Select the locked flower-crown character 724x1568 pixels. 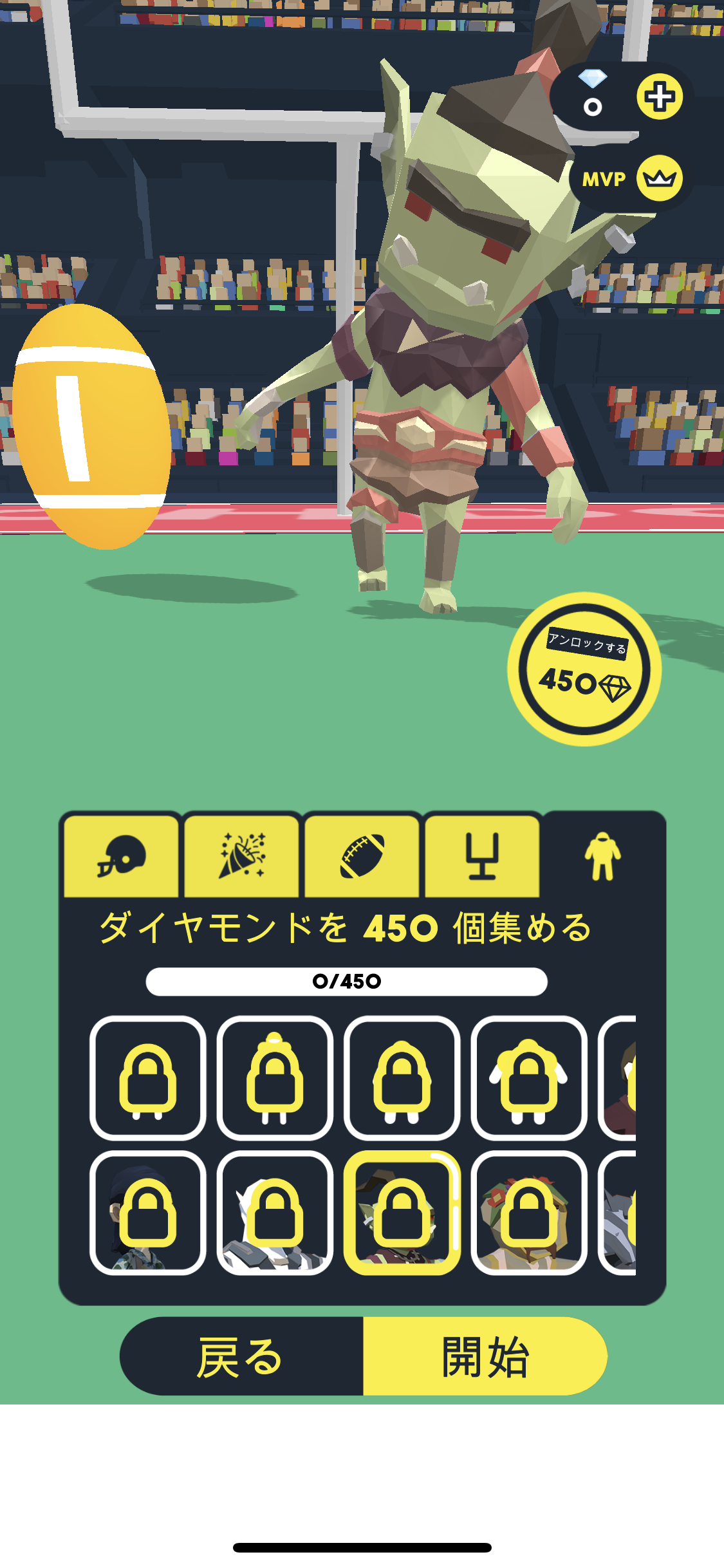click(529, 1213)
